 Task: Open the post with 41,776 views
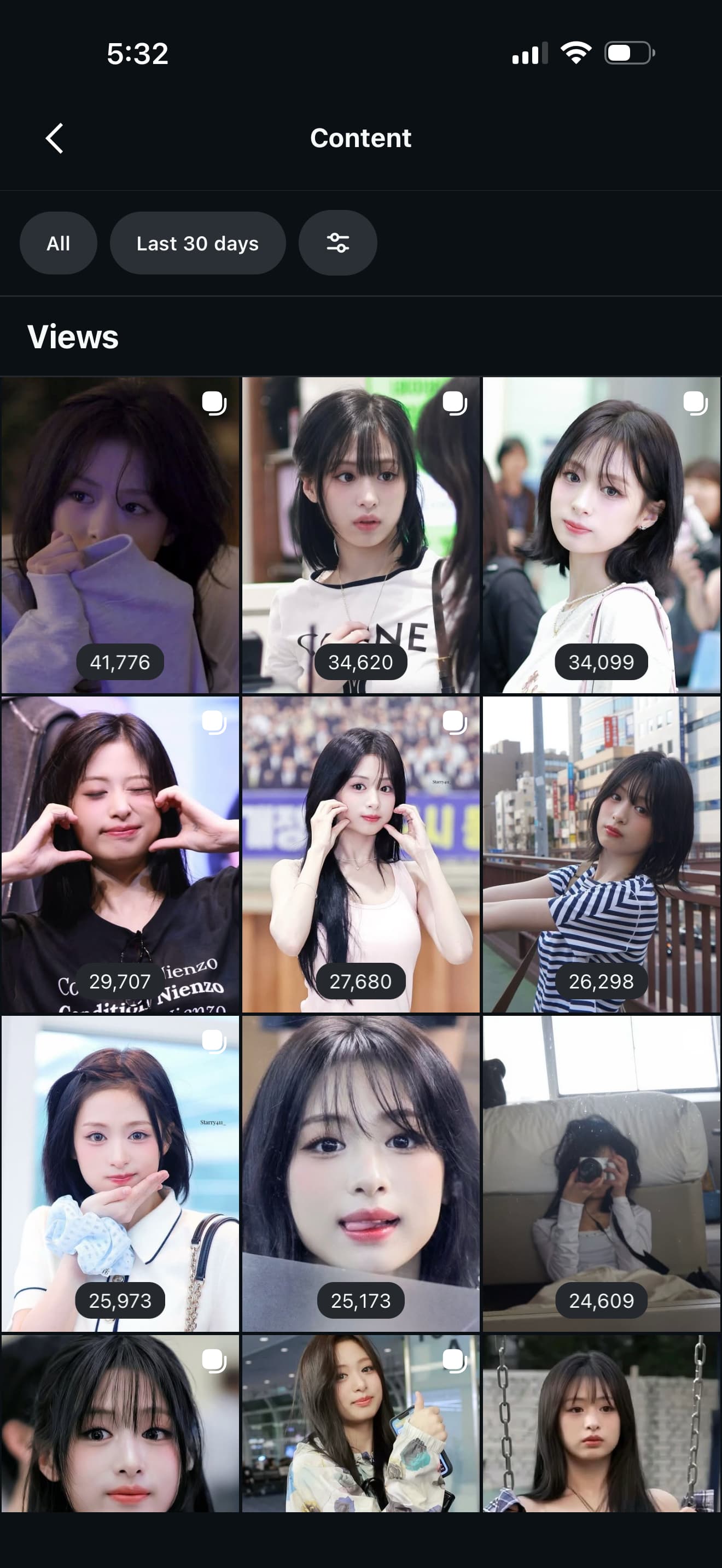point(120,536)
